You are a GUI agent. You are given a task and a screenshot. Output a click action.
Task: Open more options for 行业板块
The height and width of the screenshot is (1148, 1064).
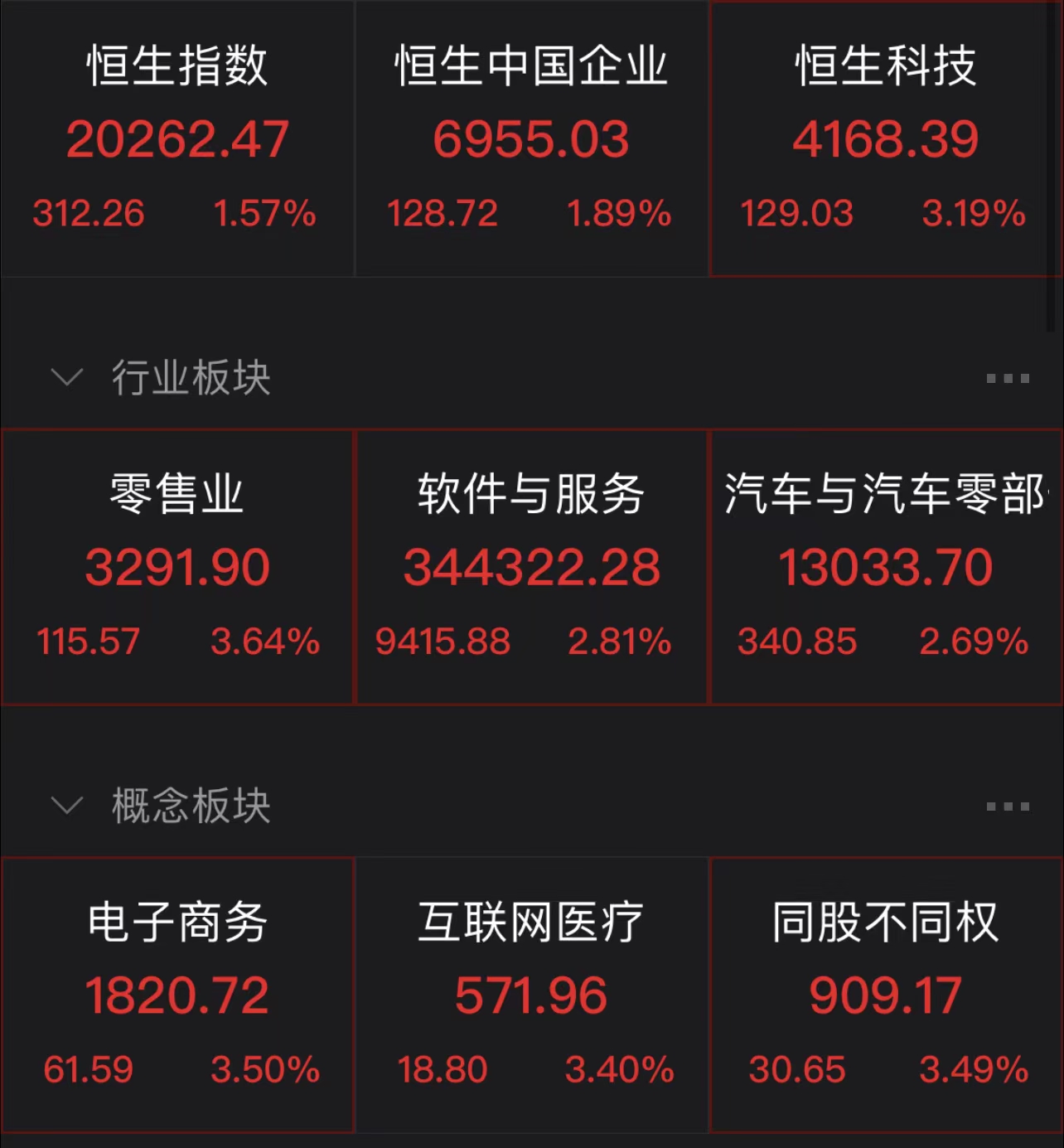click(1007, 379)
